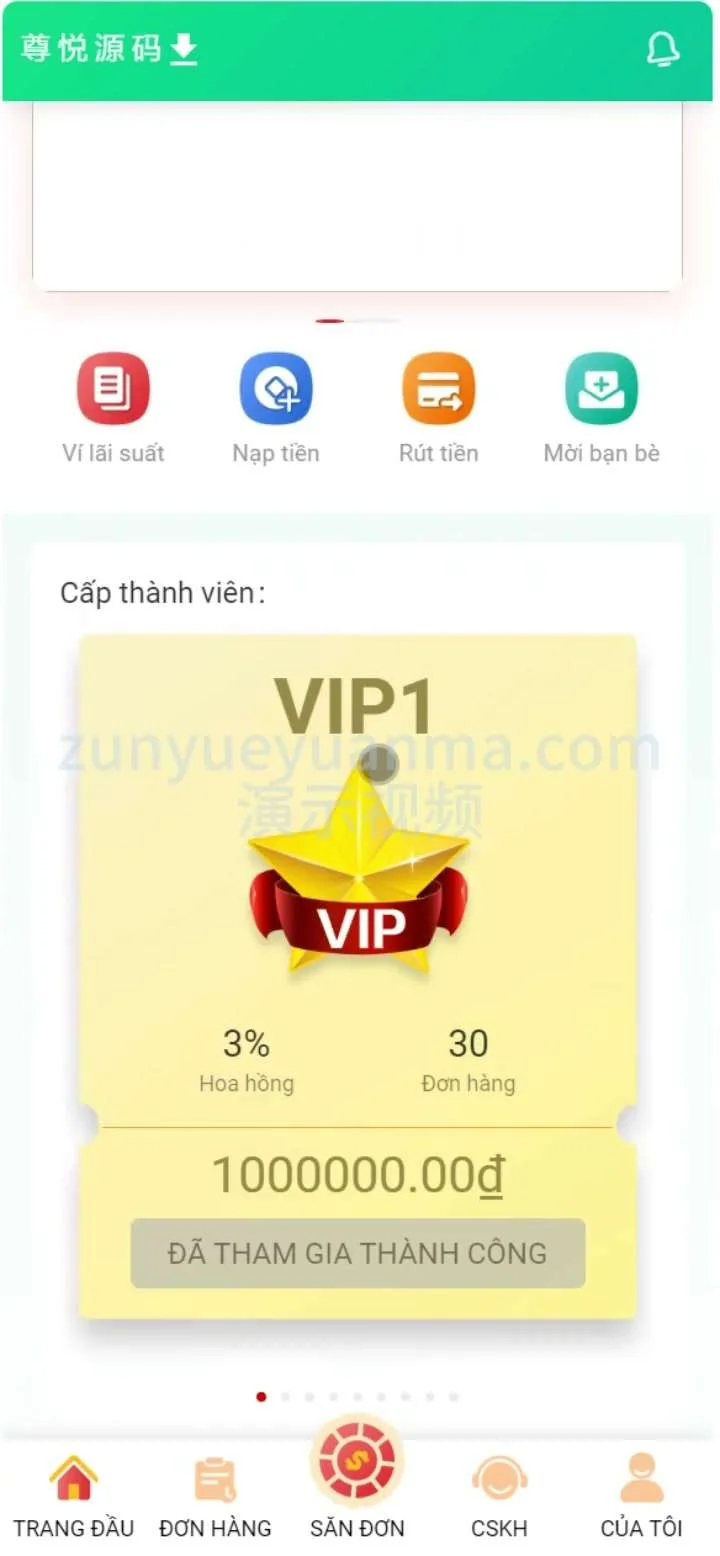Tap ĐÃ THAM GIA THÀNH CÔNG button

(357, 1253)
